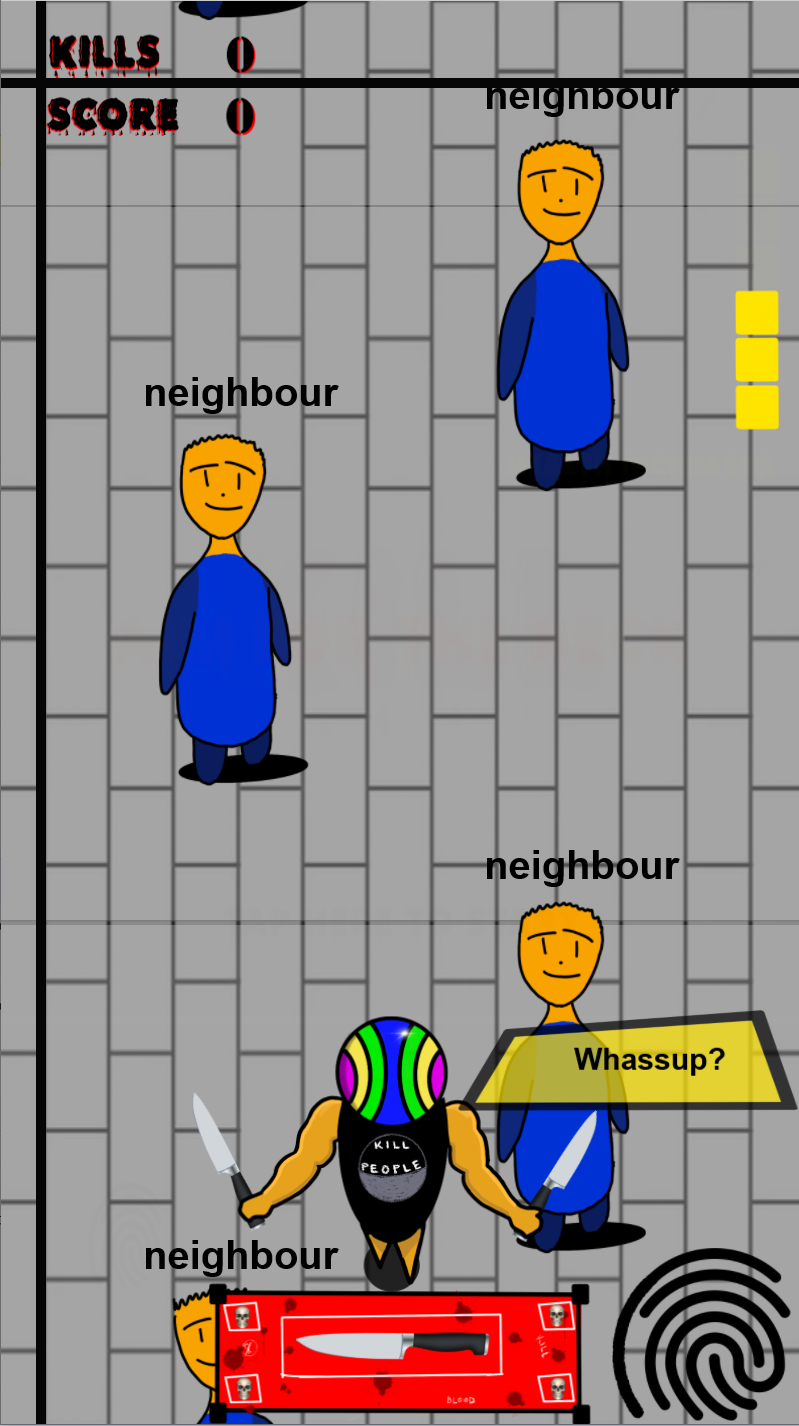Viewport: 799px width, 1426px height.
Task: Select the neighbour label above the upper-right villager
Action: point(582,95)
